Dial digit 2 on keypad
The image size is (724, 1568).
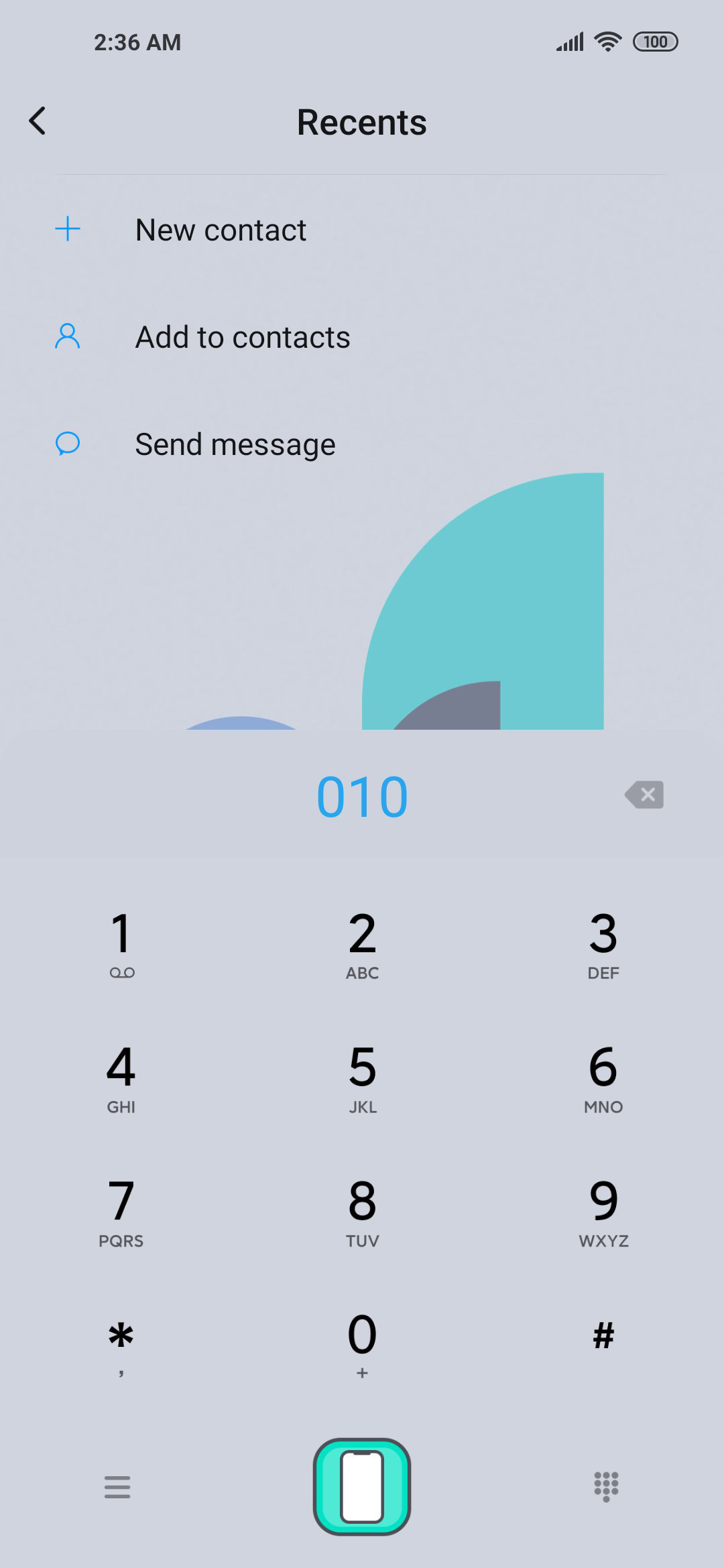(x=362, y=943)
